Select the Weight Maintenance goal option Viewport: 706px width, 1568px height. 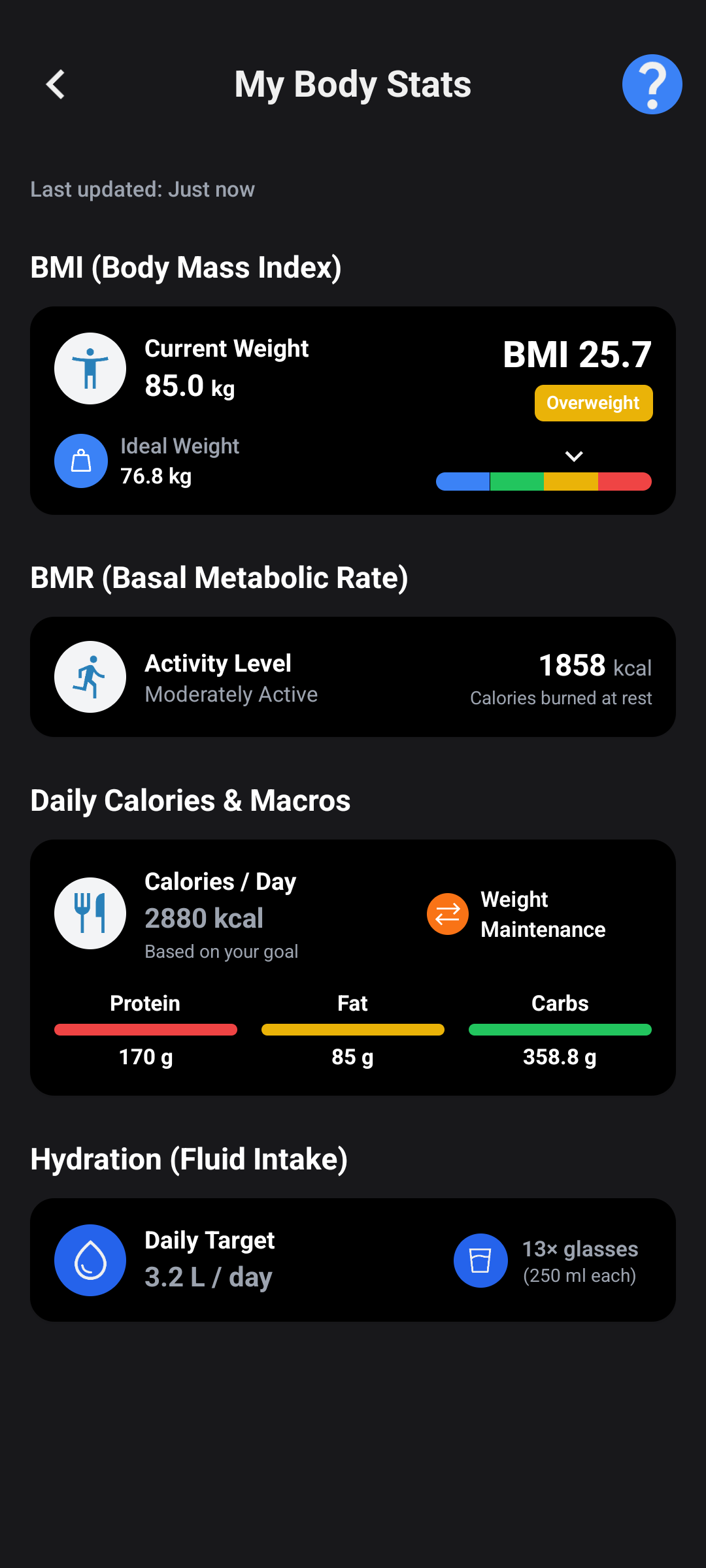[544, 913]
